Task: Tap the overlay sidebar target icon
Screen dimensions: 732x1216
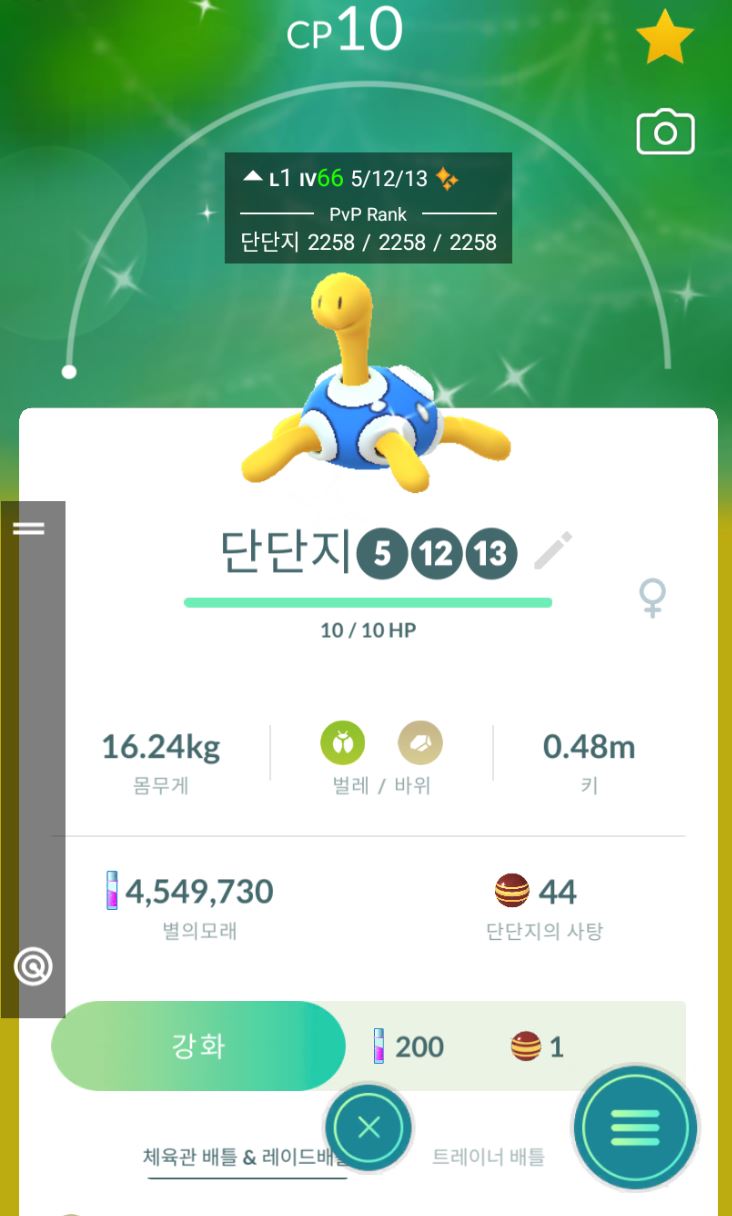Action: pyautogui.click(x=32, y=967)
